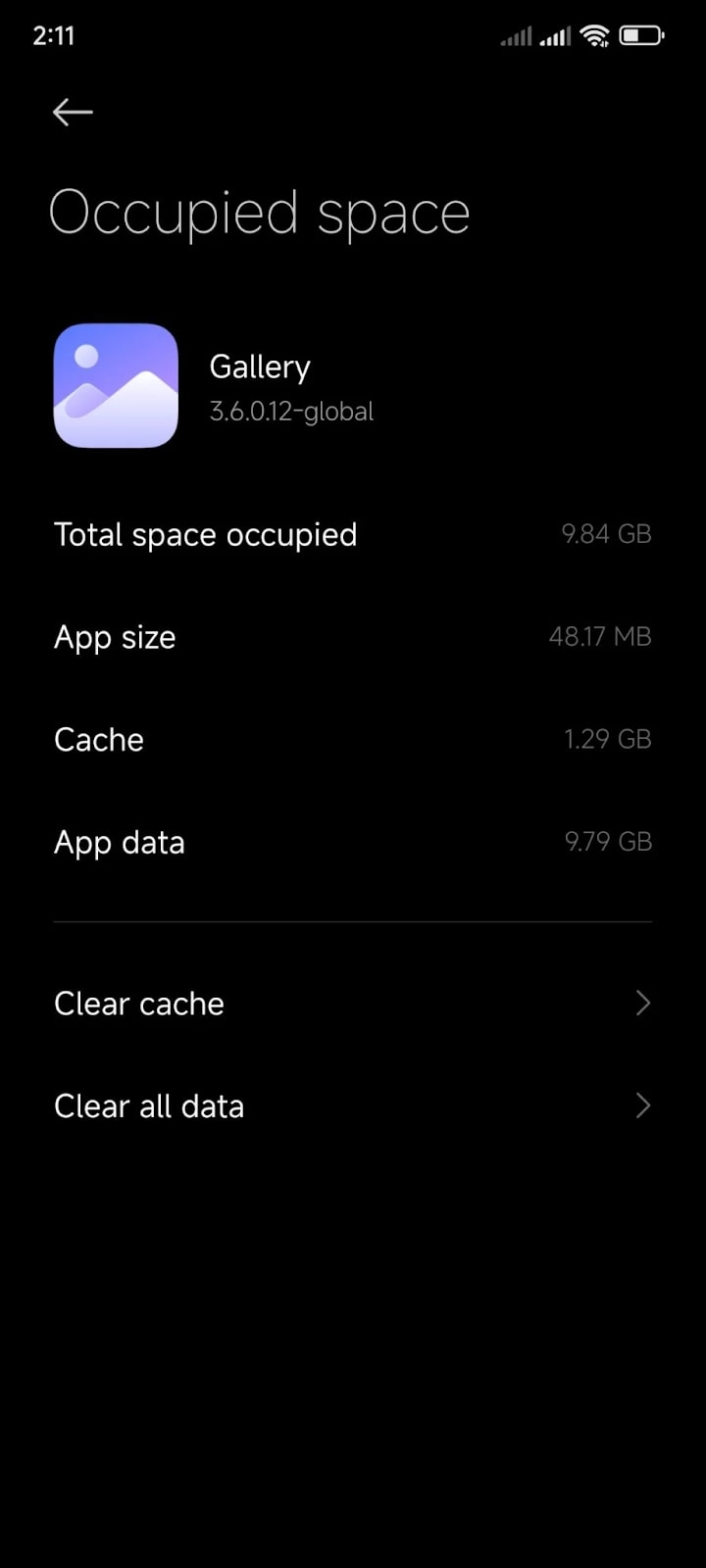The height and width of the screenshot is (1568, 706).
Task: Tap the Gallery app icon
Action: (116, 386)
